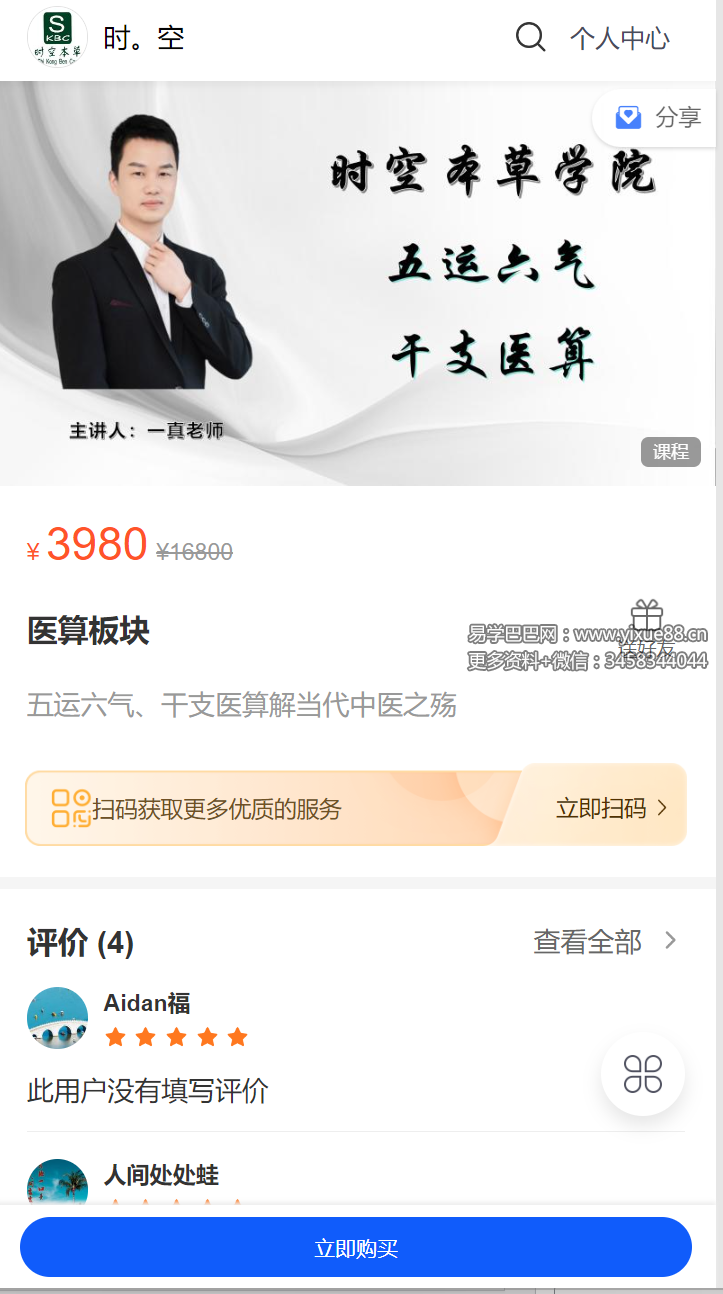Click the review text 此用户没有填写评价
This screenshot has width=723, height=1294.
tap(146, 1092)
